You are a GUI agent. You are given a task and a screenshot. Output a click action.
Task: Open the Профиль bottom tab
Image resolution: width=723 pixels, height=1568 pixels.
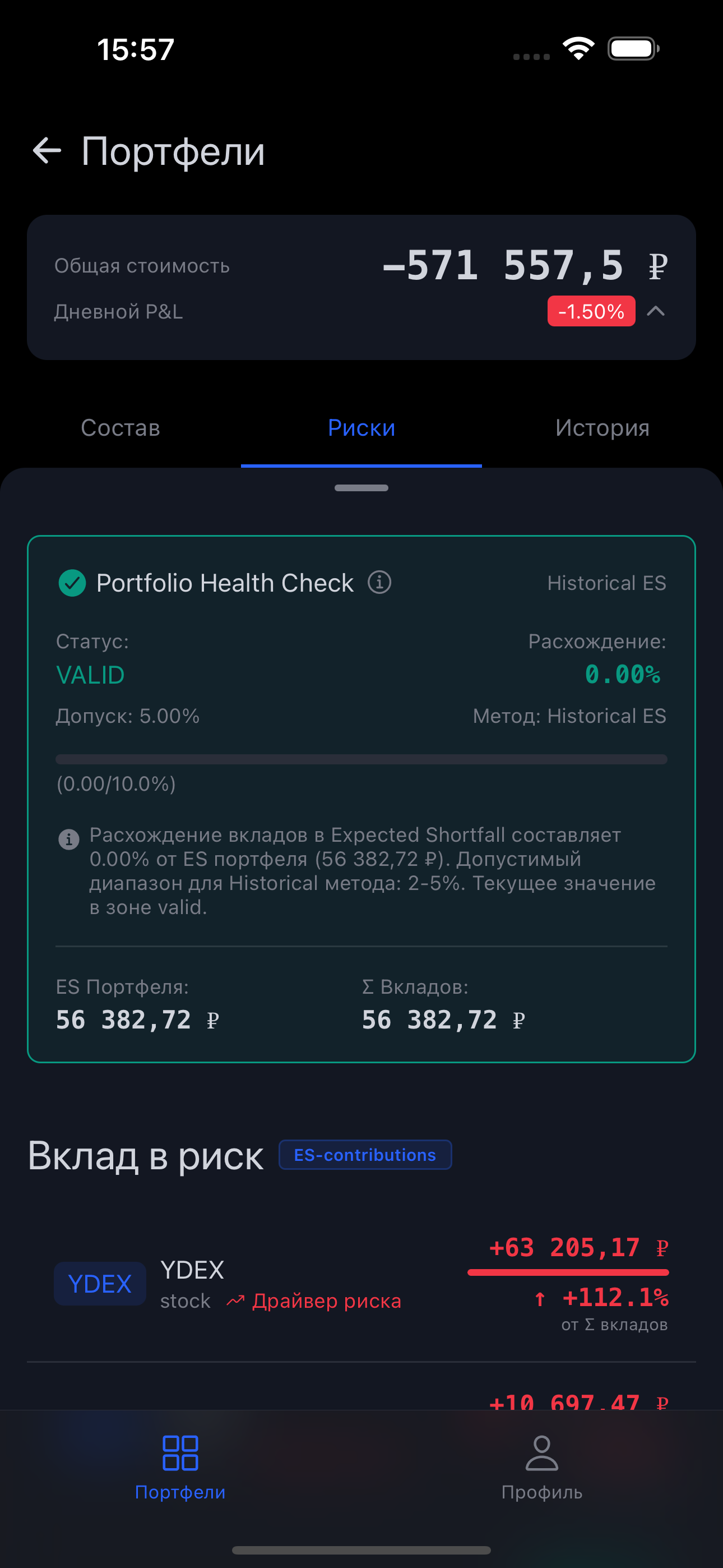click(541, 1468)
